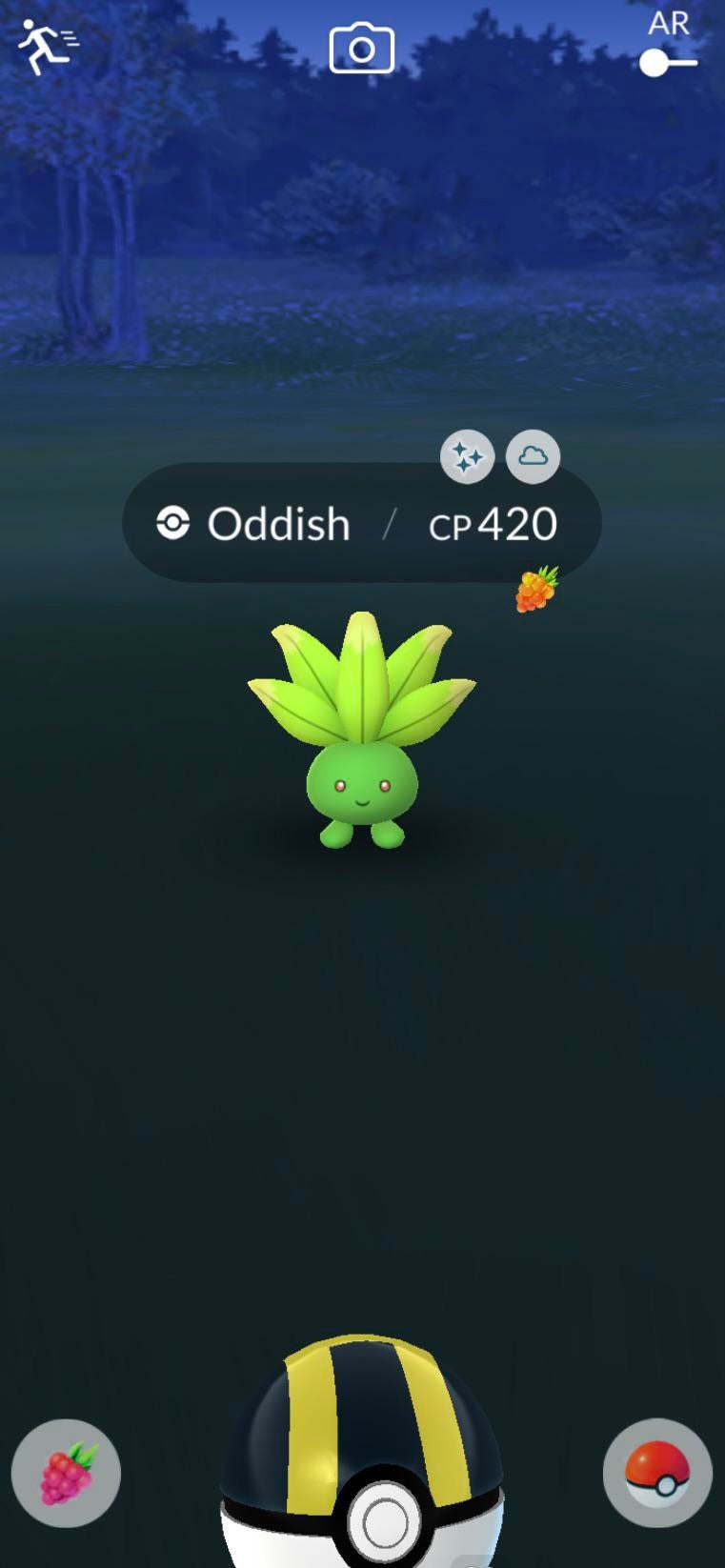This screenshot has width=725, height=1568.
Task: Open the Poké Ball selection button
Action: [657, 1473]
